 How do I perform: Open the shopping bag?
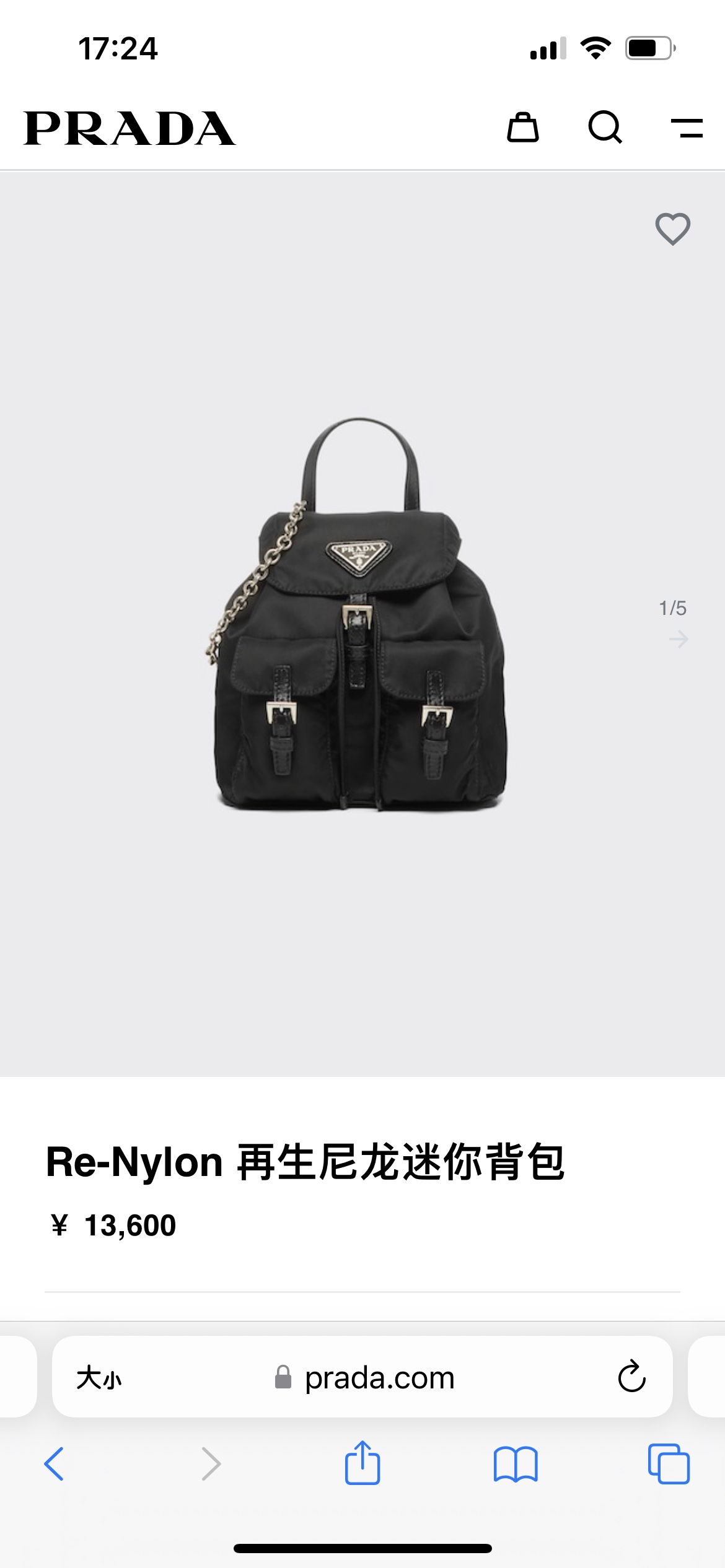523,128
